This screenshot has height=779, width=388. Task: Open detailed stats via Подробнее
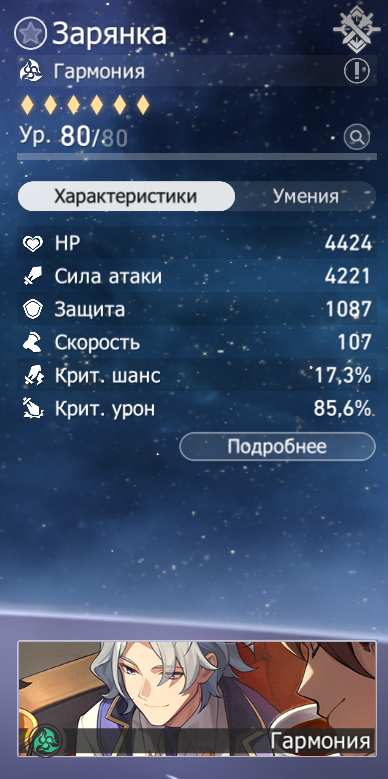point(277,446)
